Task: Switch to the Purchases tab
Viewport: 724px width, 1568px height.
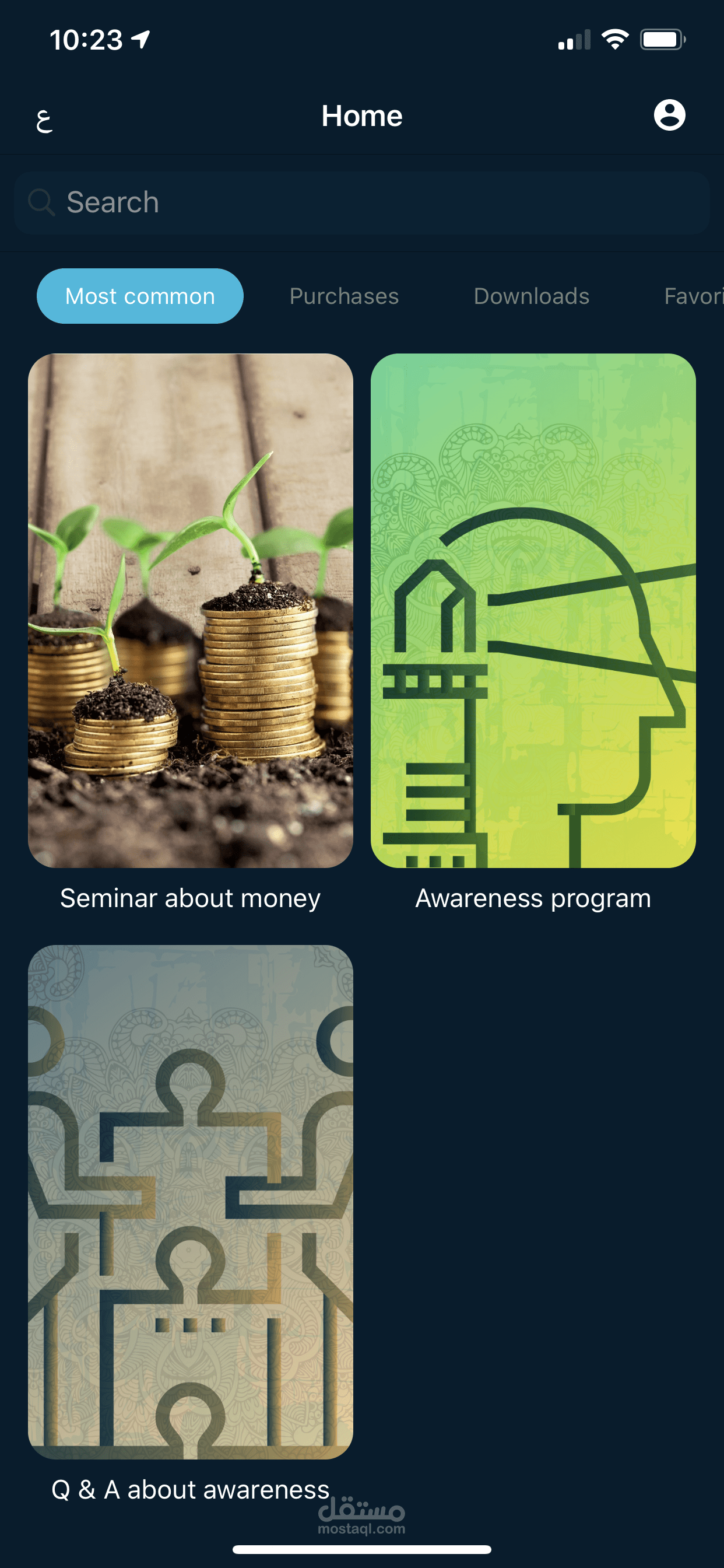Action: [345, 296]
